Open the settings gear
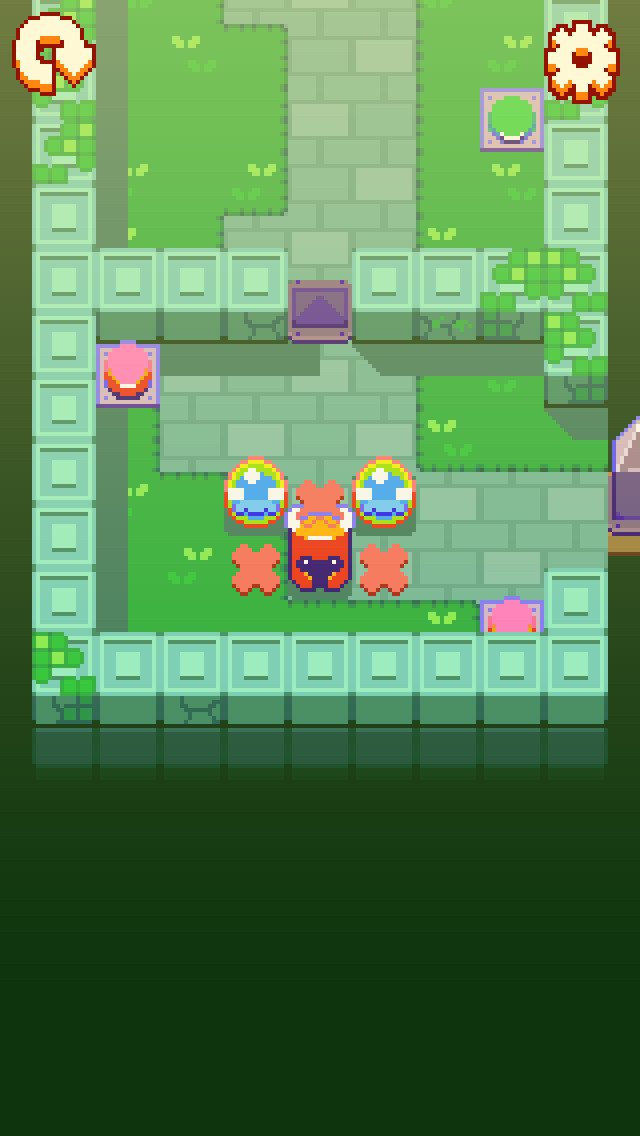 pos(581,60)
